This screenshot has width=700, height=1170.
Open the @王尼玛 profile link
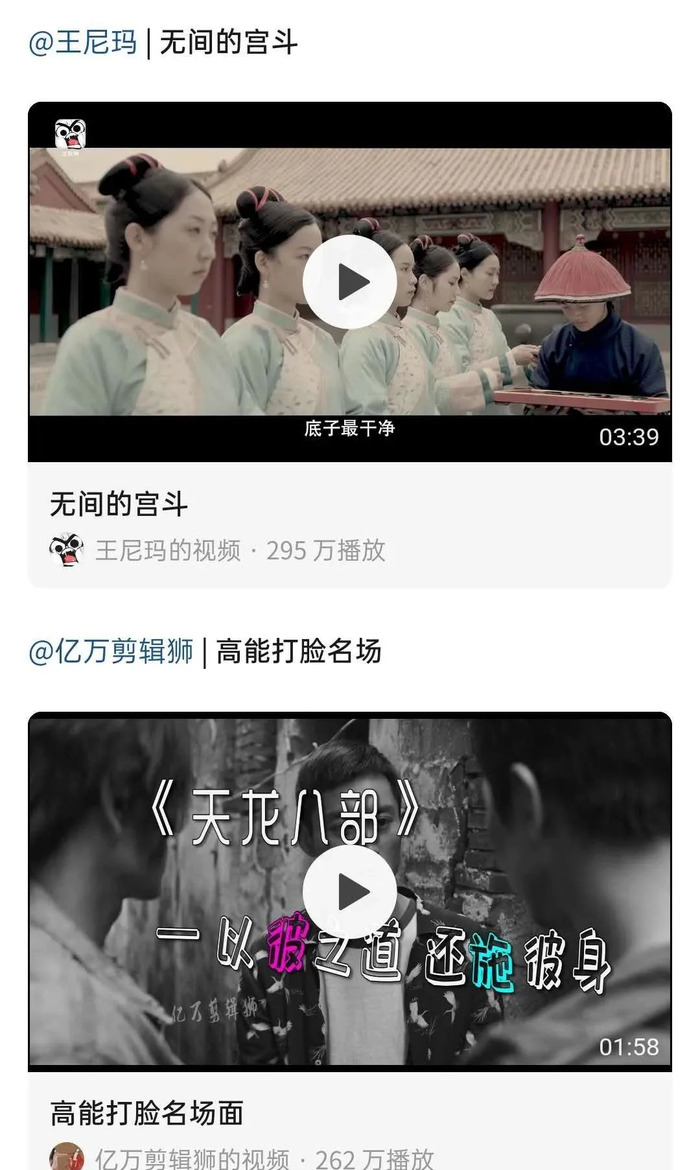83,43
